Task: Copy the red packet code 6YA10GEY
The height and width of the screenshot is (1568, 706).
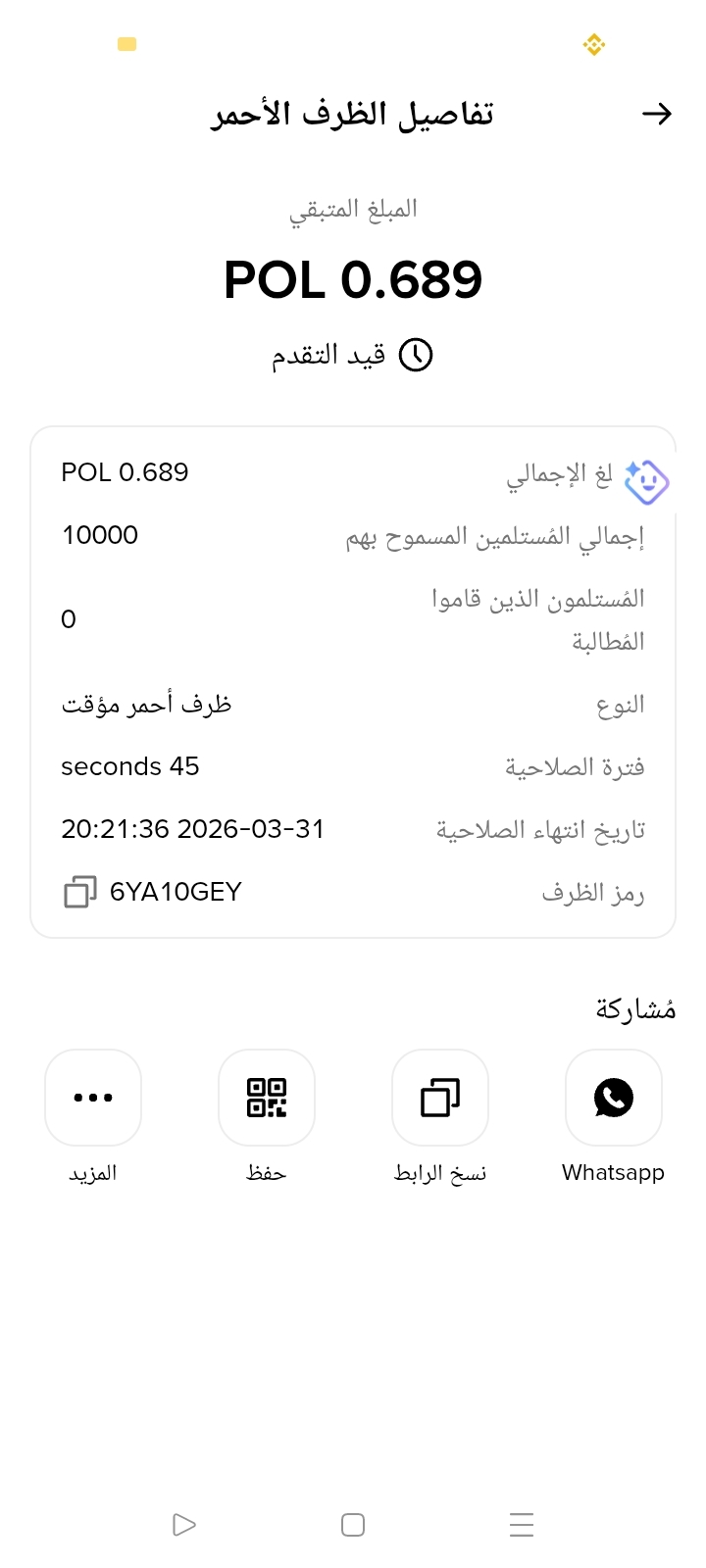Action: [x=79, y=892]
